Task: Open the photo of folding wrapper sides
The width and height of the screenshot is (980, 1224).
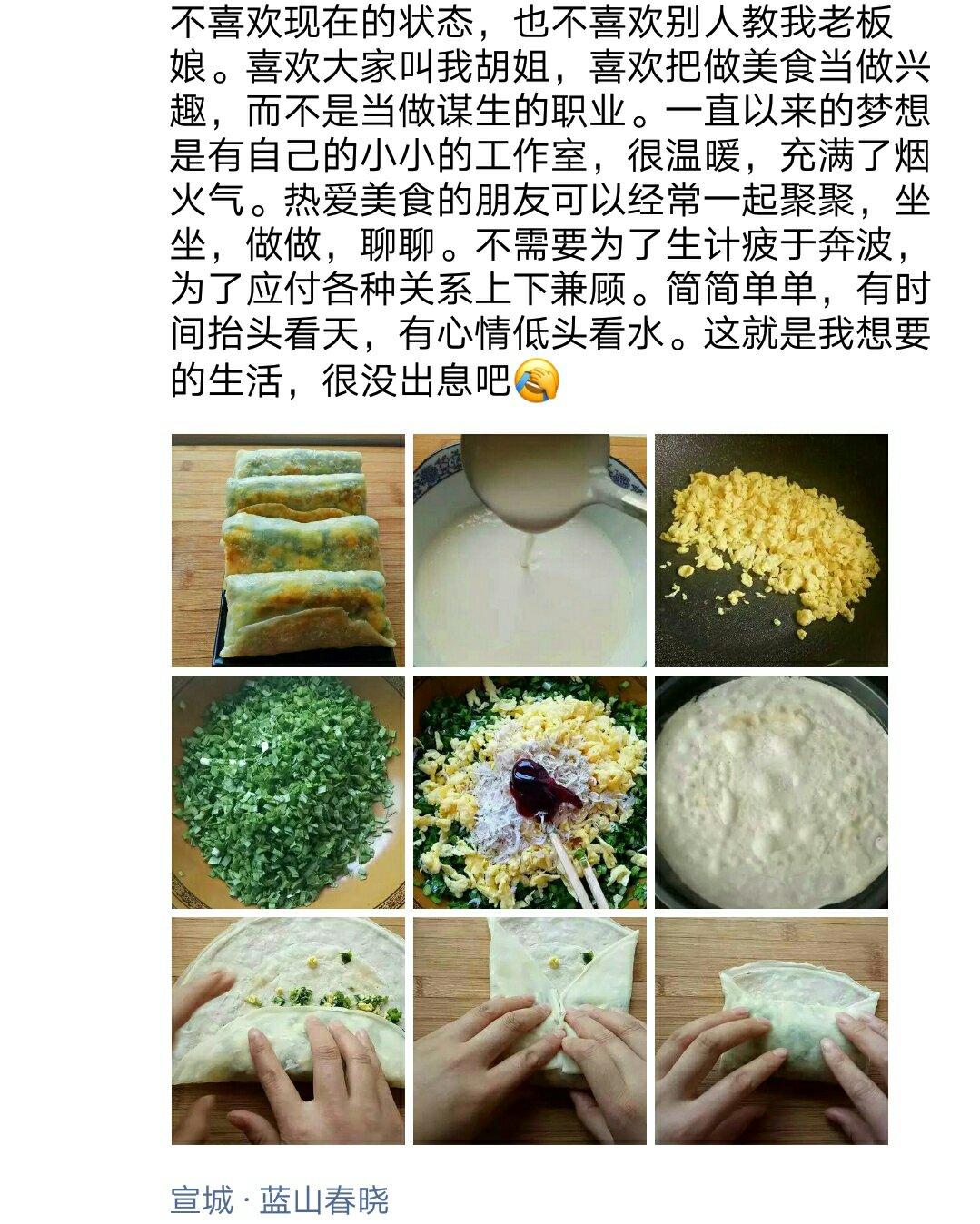Action: click(530, 1031)
